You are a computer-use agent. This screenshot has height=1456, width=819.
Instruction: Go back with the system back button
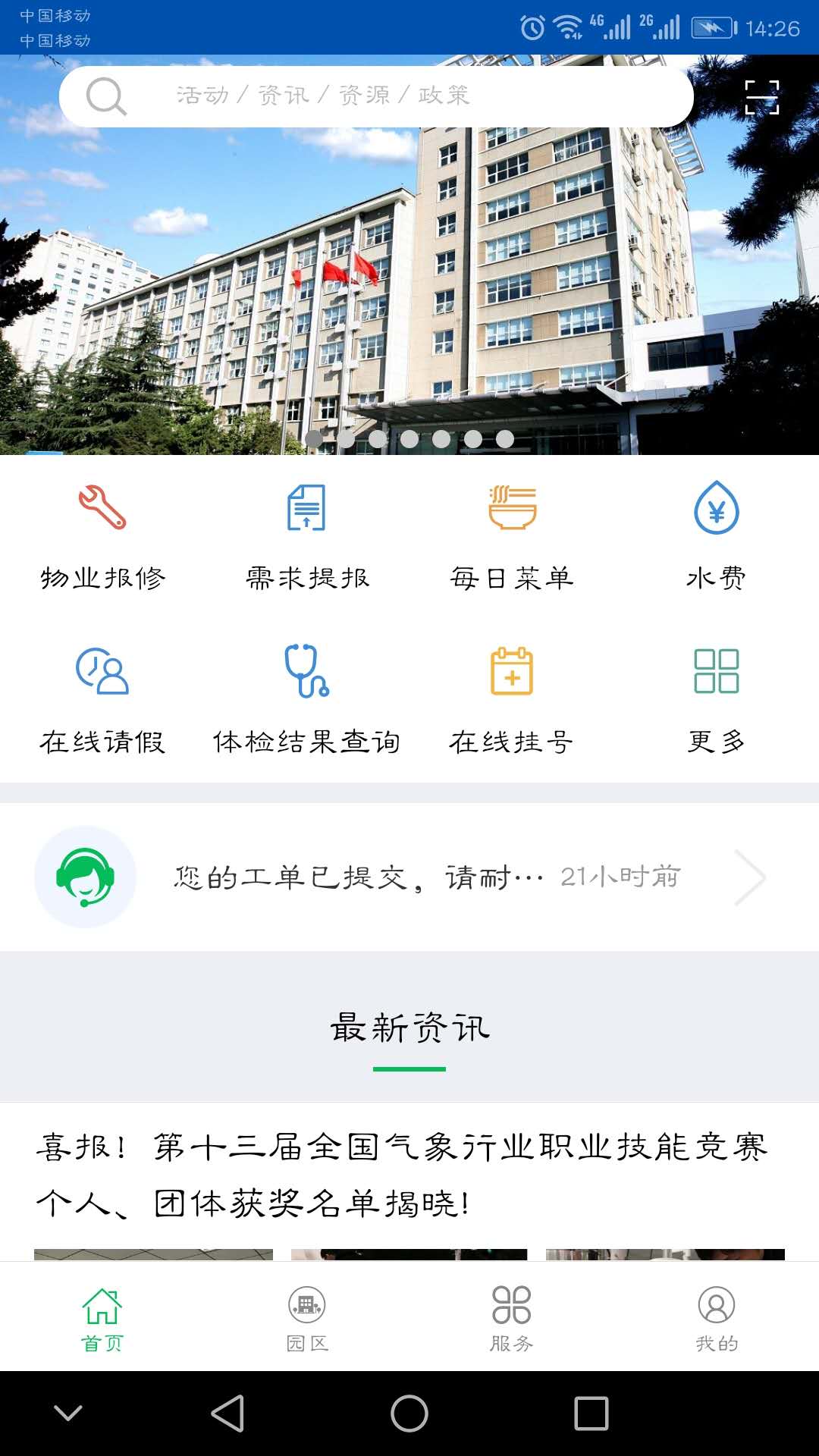(227, 1414)
